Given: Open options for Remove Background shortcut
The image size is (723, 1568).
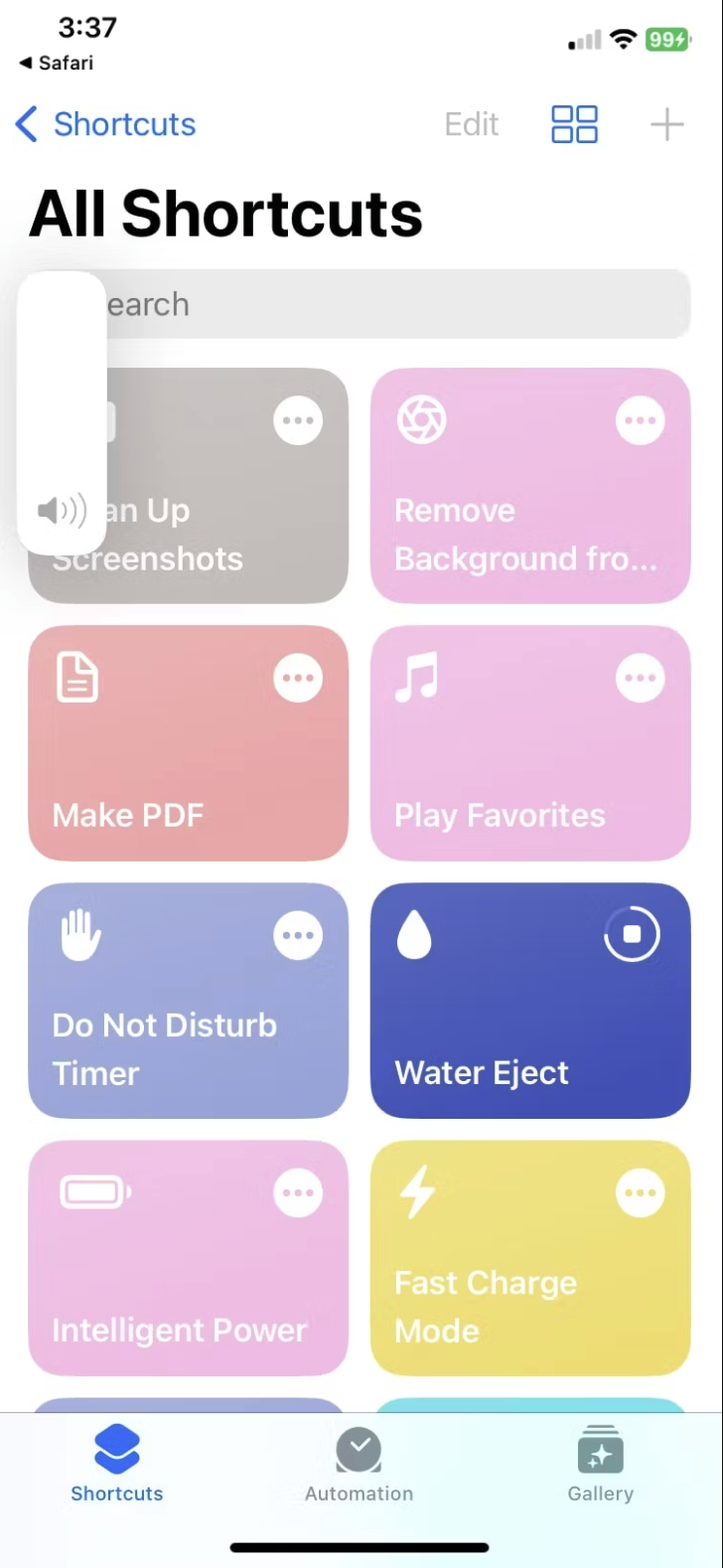Looking at the screenshot, I should (640, 420).
